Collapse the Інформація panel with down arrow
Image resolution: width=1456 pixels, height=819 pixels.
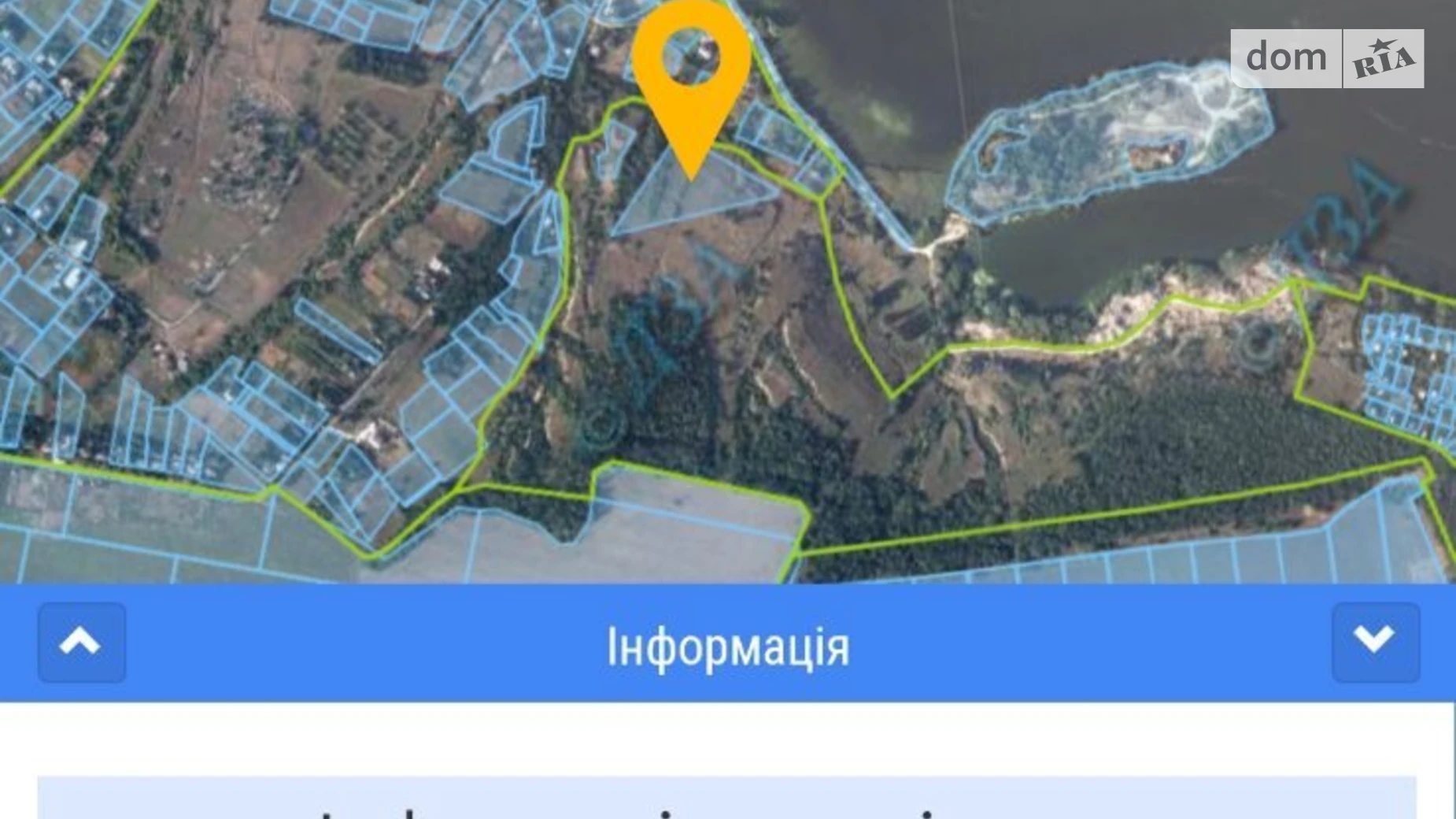(1375, 643)
